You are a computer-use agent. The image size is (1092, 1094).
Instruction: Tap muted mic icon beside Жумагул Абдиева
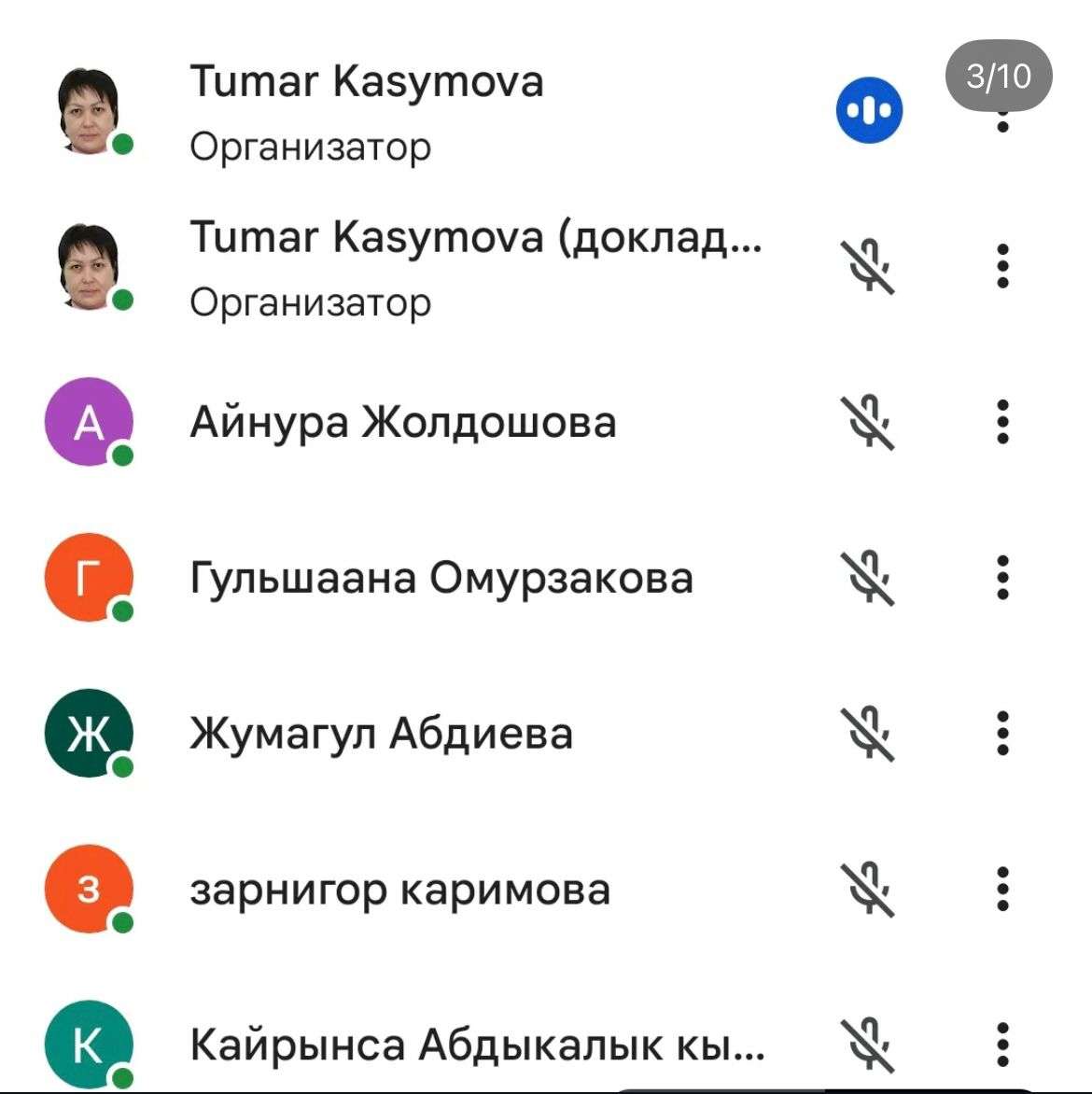tap(868, 733)
